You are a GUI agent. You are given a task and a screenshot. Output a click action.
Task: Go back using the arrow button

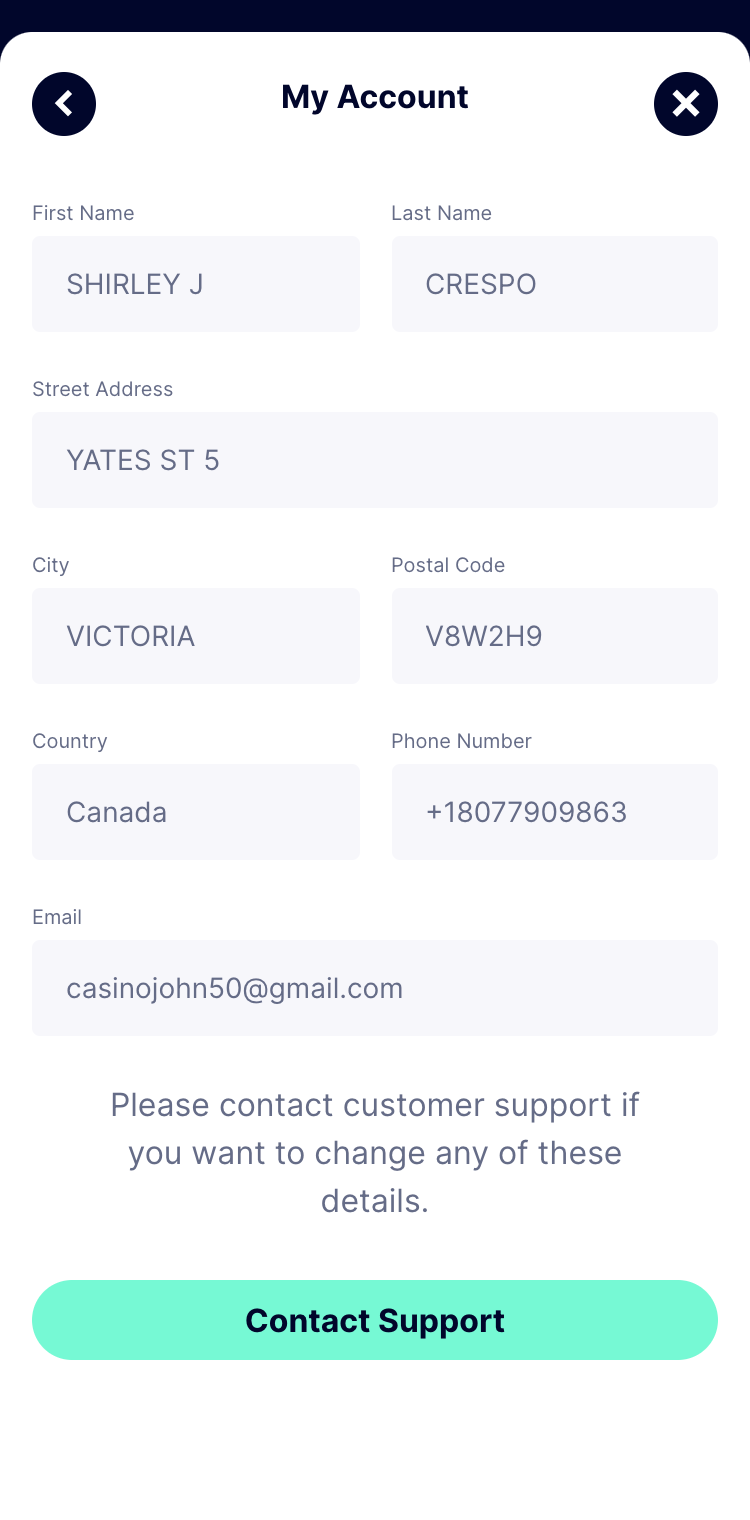coord(64,104)
